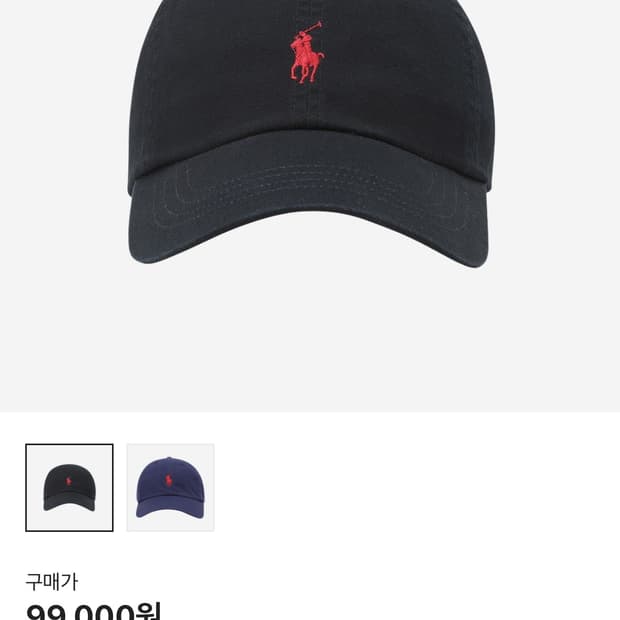The width and height of the screenshot is (620, 620).
Task: Select the black cap thumbnail
Action: [x=69, y=488]
